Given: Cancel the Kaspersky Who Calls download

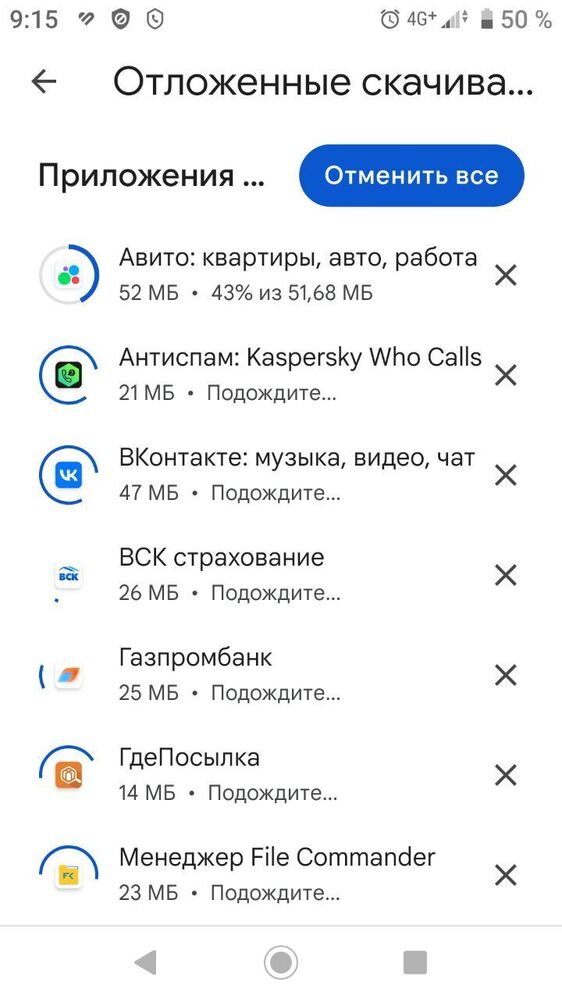Looking at the screenshot, I should tap(506, 375).
